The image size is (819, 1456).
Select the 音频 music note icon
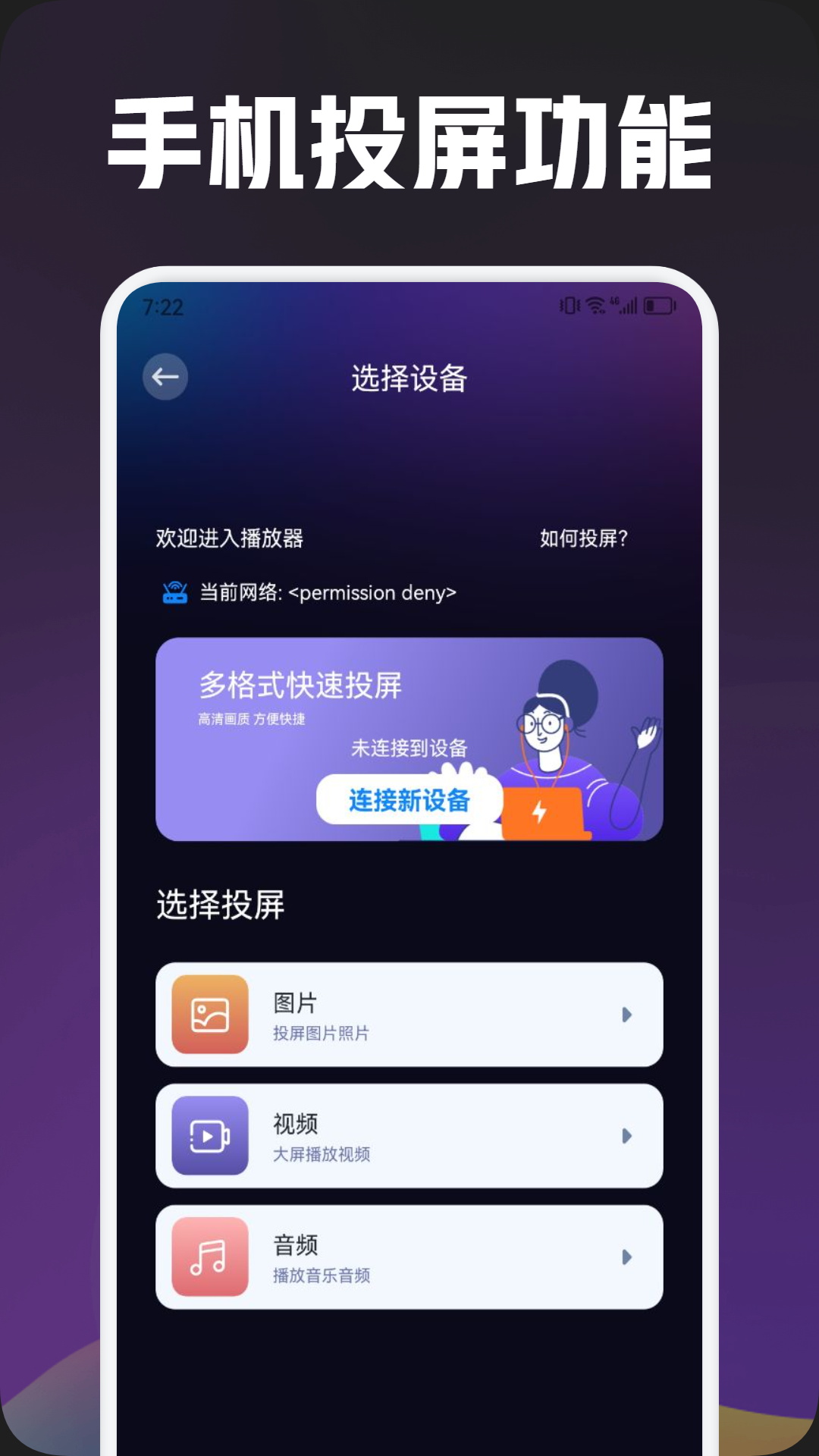[x=211, y=1257]
